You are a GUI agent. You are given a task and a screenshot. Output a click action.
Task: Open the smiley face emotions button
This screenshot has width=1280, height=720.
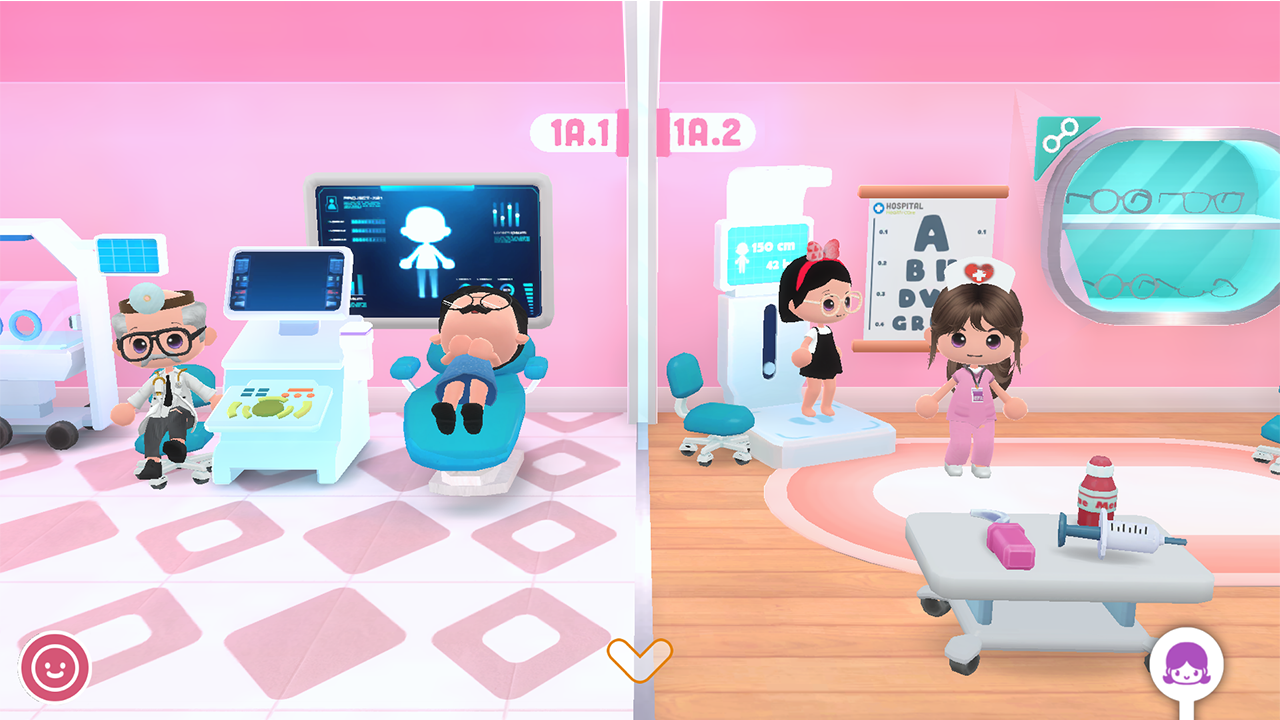[55, 667]
